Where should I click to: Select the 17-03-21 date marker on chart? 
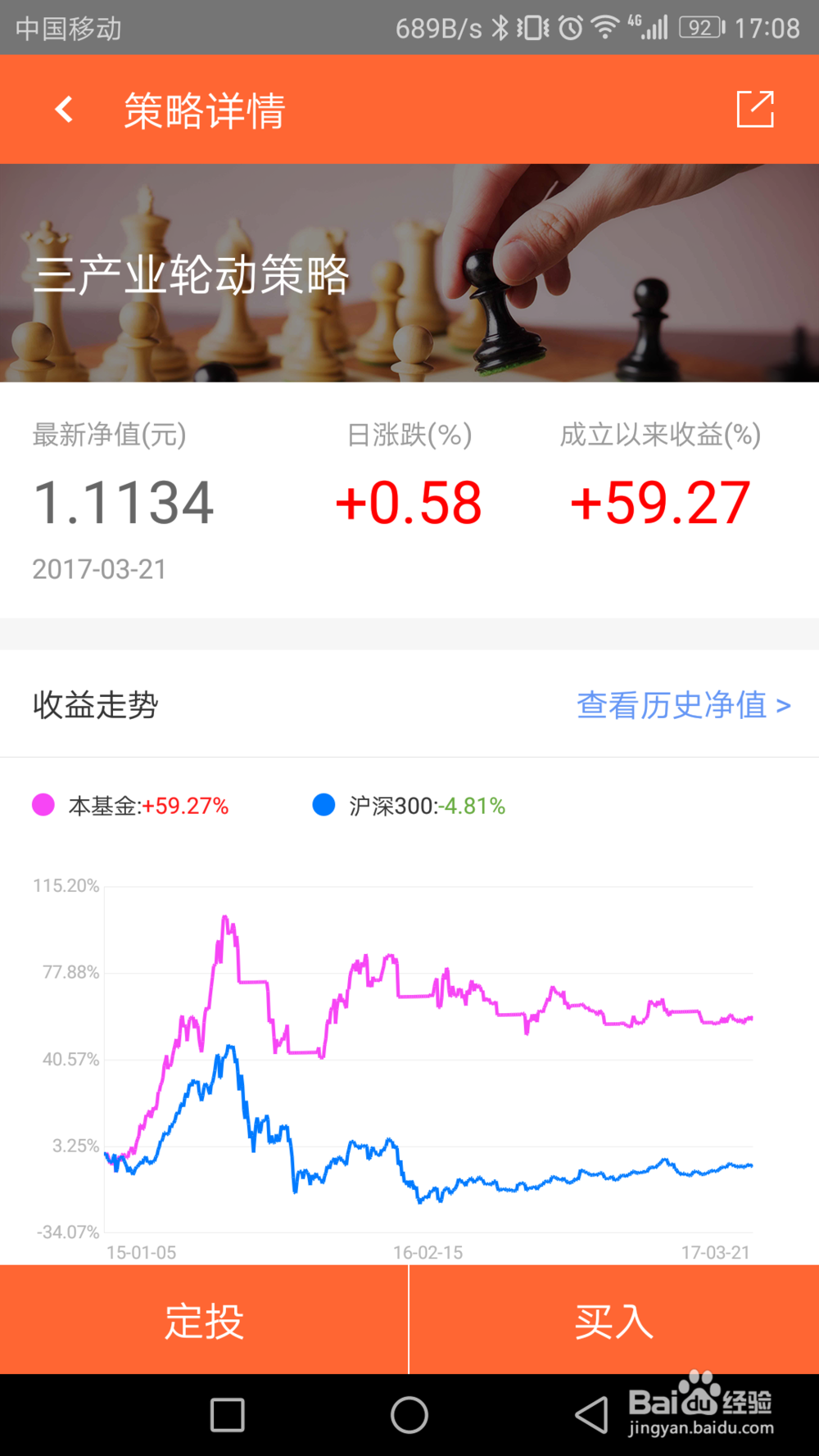click(715, 1252)
